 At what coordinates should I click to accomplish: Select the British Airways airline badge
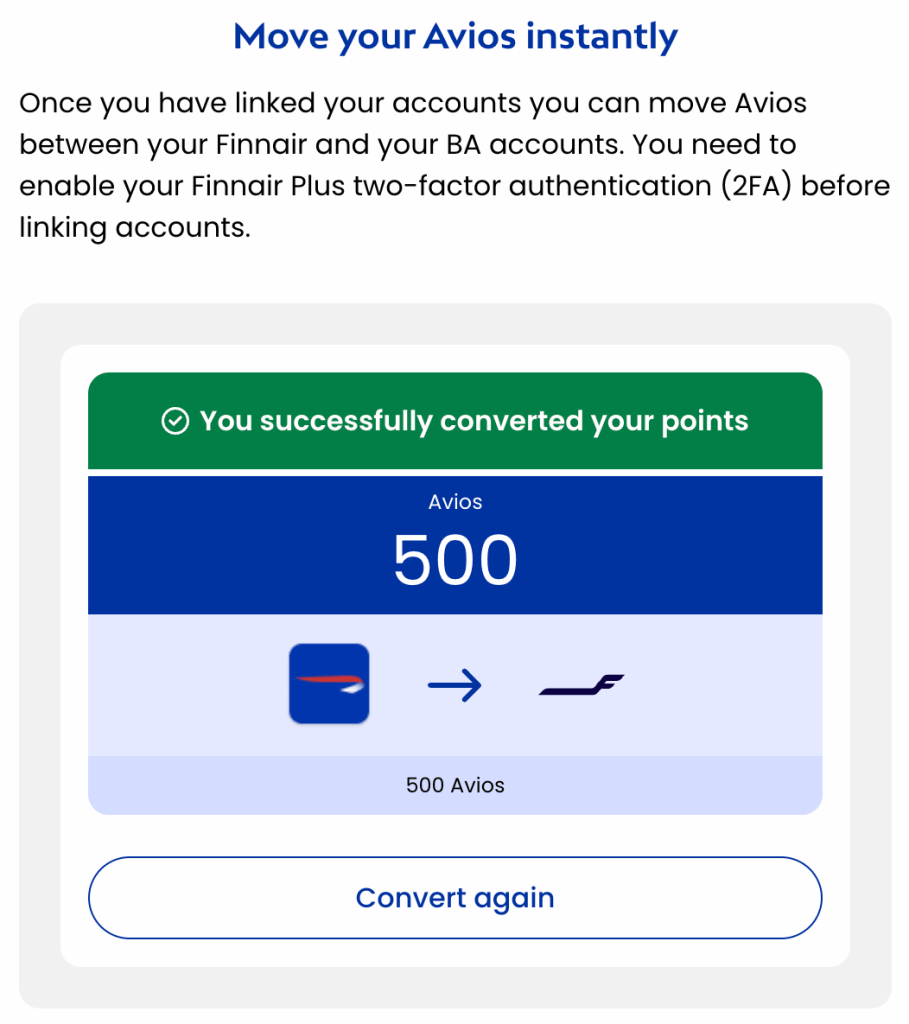pos(329,685)
